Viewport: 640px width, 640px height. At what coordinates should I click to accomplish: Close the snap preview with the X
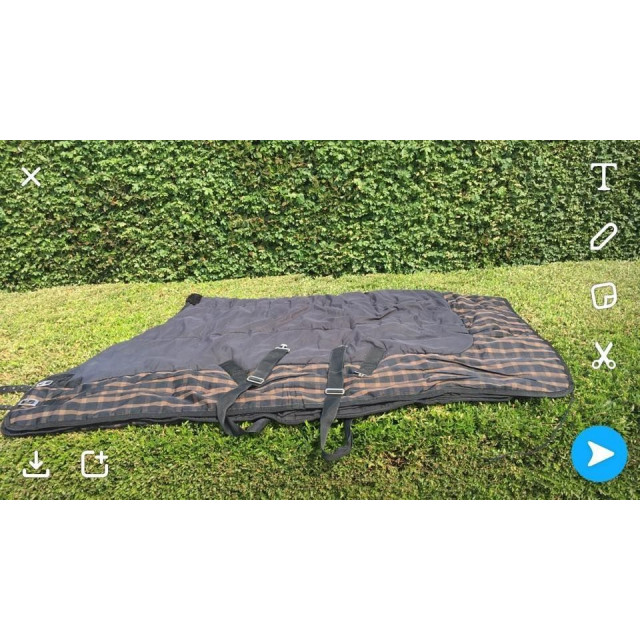(x=32, y=177)
